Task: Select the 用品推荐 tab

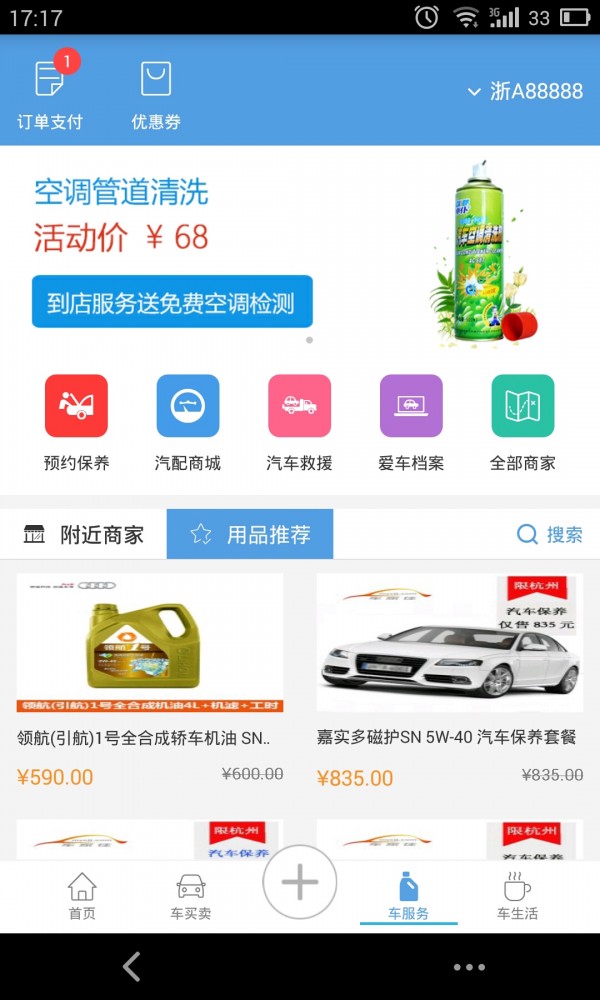Action: 250,535
